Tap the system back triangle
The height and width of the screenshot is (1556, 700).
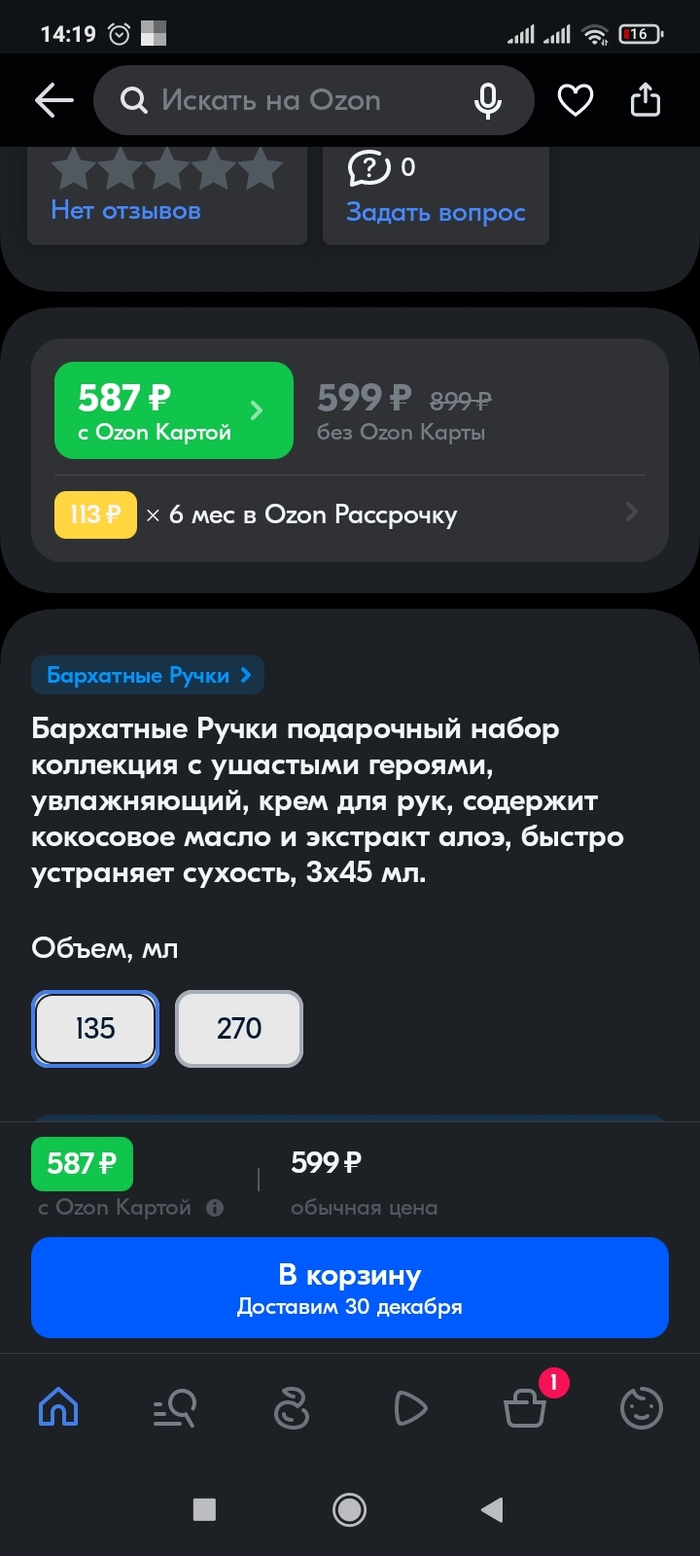tap(491, 1509)
